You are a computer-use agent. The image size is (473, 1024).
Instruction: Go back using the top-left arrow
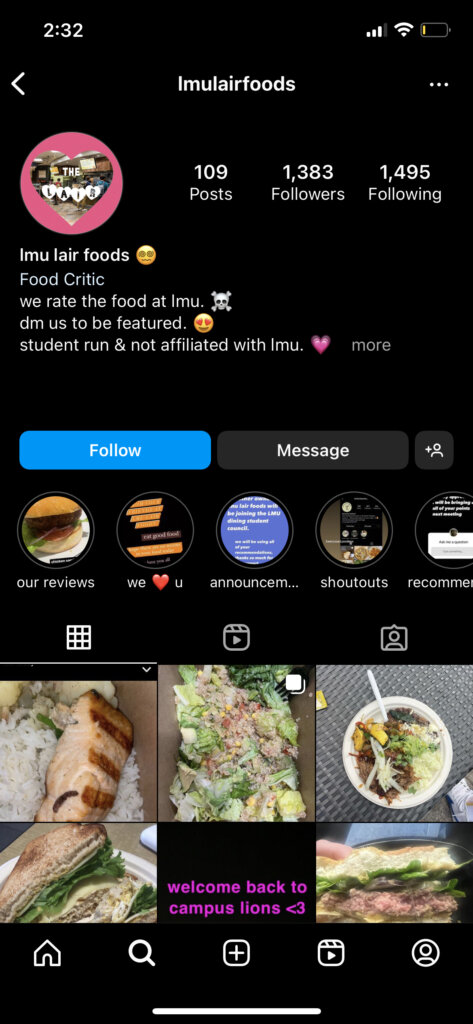click(x=18, y=84)
